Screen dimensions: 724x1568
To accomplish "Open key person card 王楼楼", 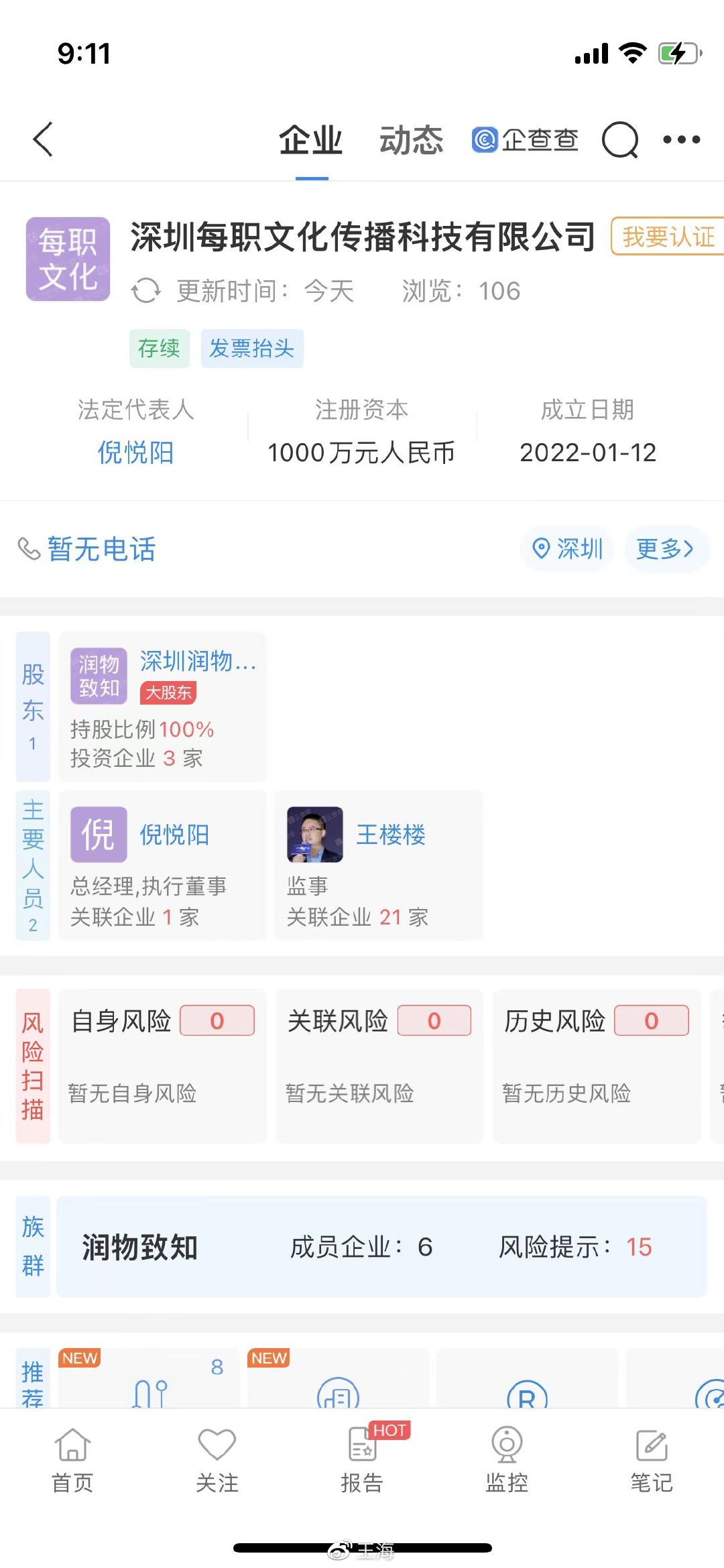I will coord(379,865).
